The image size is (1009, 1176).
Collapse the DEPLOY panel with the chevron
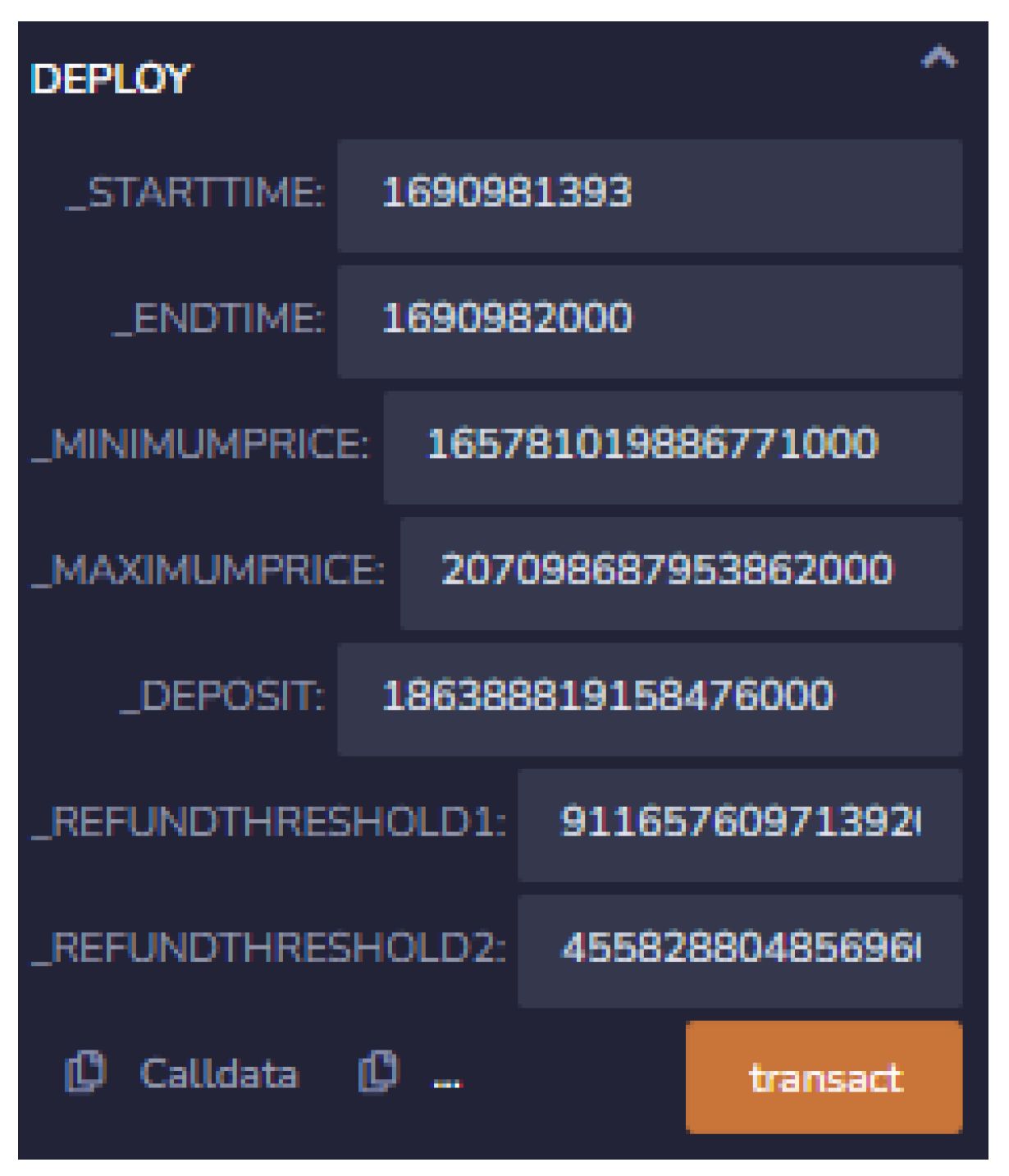tap(938, 58)
